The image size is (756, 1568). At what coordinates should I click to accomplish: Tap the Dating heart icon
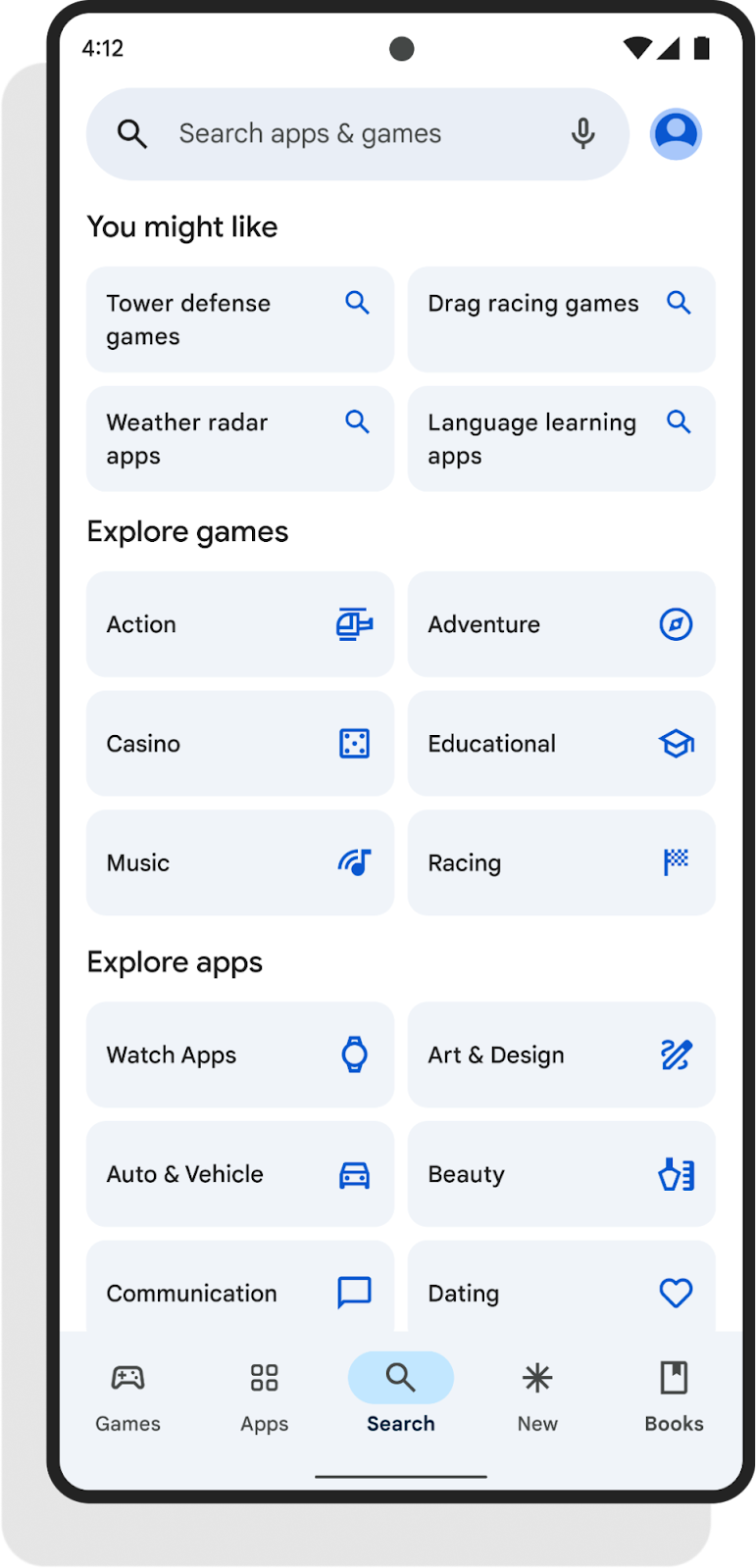[x=676, y=1293]
